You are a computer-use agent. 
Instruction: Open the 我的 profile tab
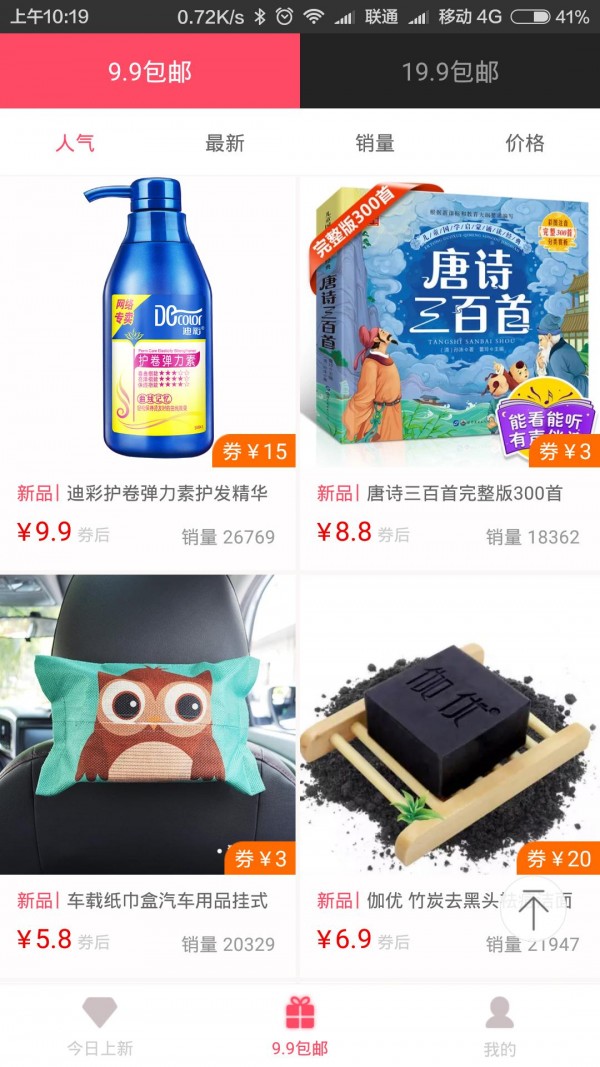coord(500,1026)
